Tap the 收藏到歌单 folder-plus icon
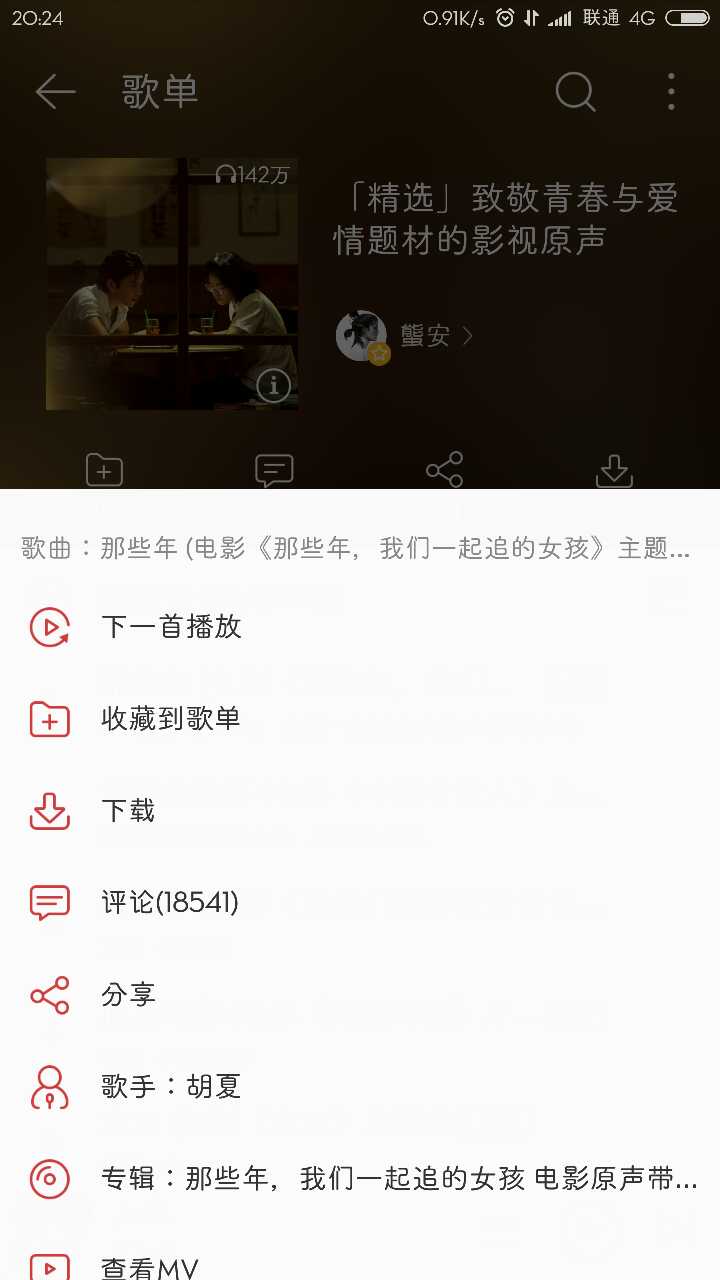Image resolution: width=720 pixels, height=1280 pixels. coord(50,719)
